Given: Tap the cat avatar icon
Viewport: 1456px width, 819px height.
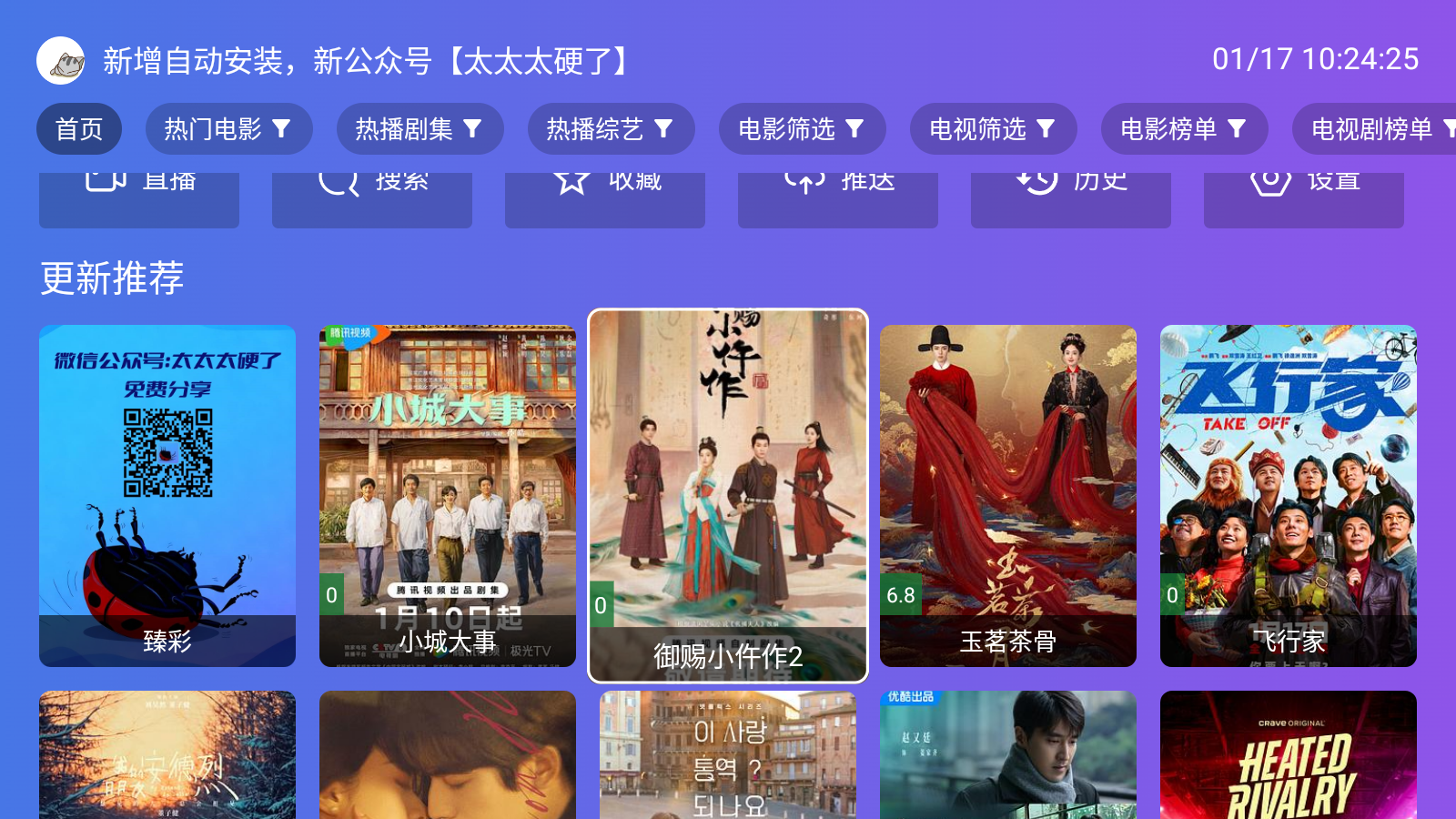Looking at the screenshot, I should pos(61,61).
